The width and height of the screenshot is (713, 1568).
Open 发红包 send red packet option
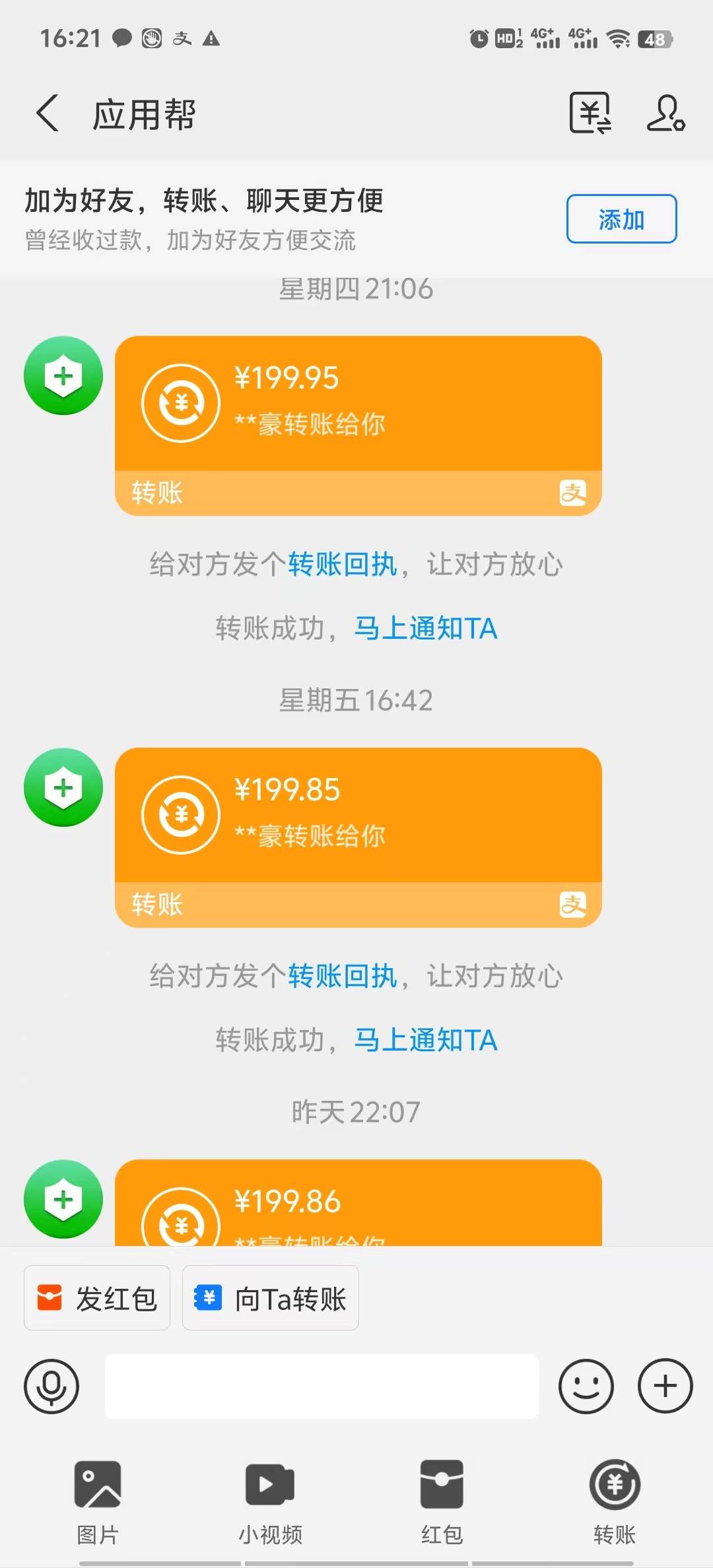[96, 1297]
